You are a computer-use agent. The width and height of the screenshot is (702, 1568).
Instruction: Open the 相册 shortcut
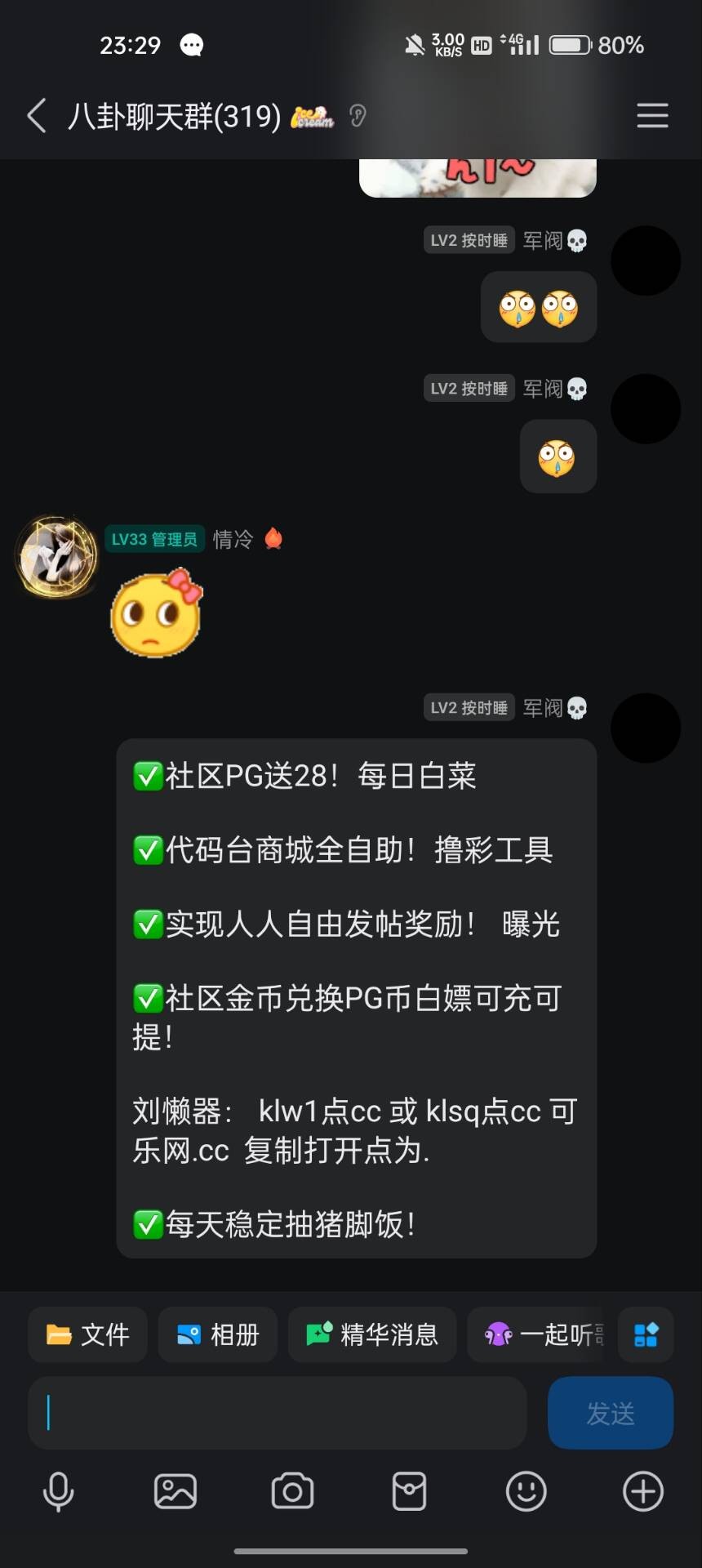218,1334
